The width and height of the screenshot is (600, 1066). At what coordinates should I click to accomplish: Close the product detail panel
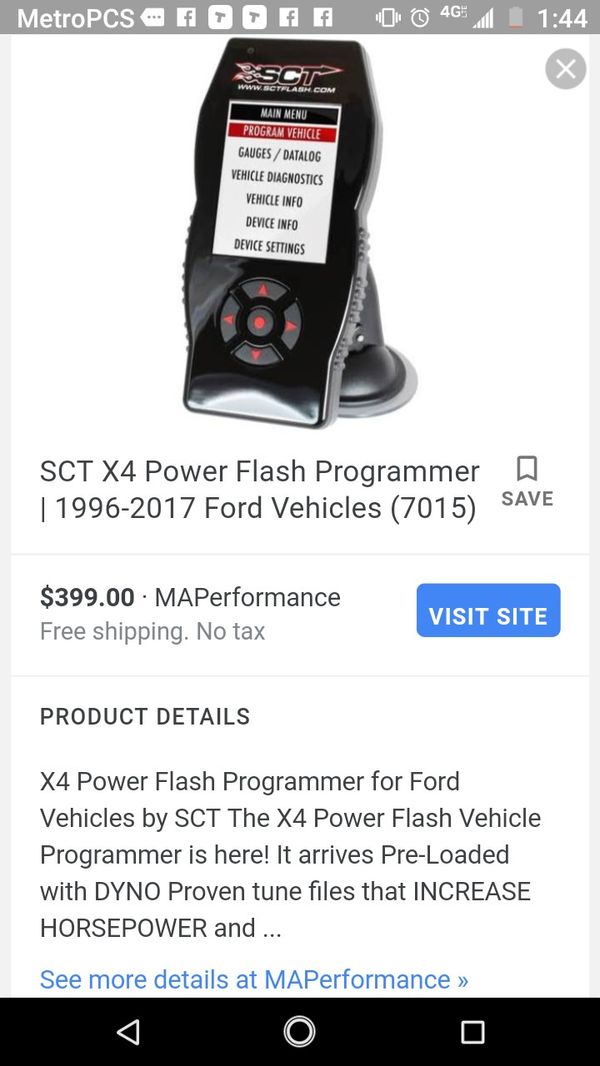[x=565, y=69]
